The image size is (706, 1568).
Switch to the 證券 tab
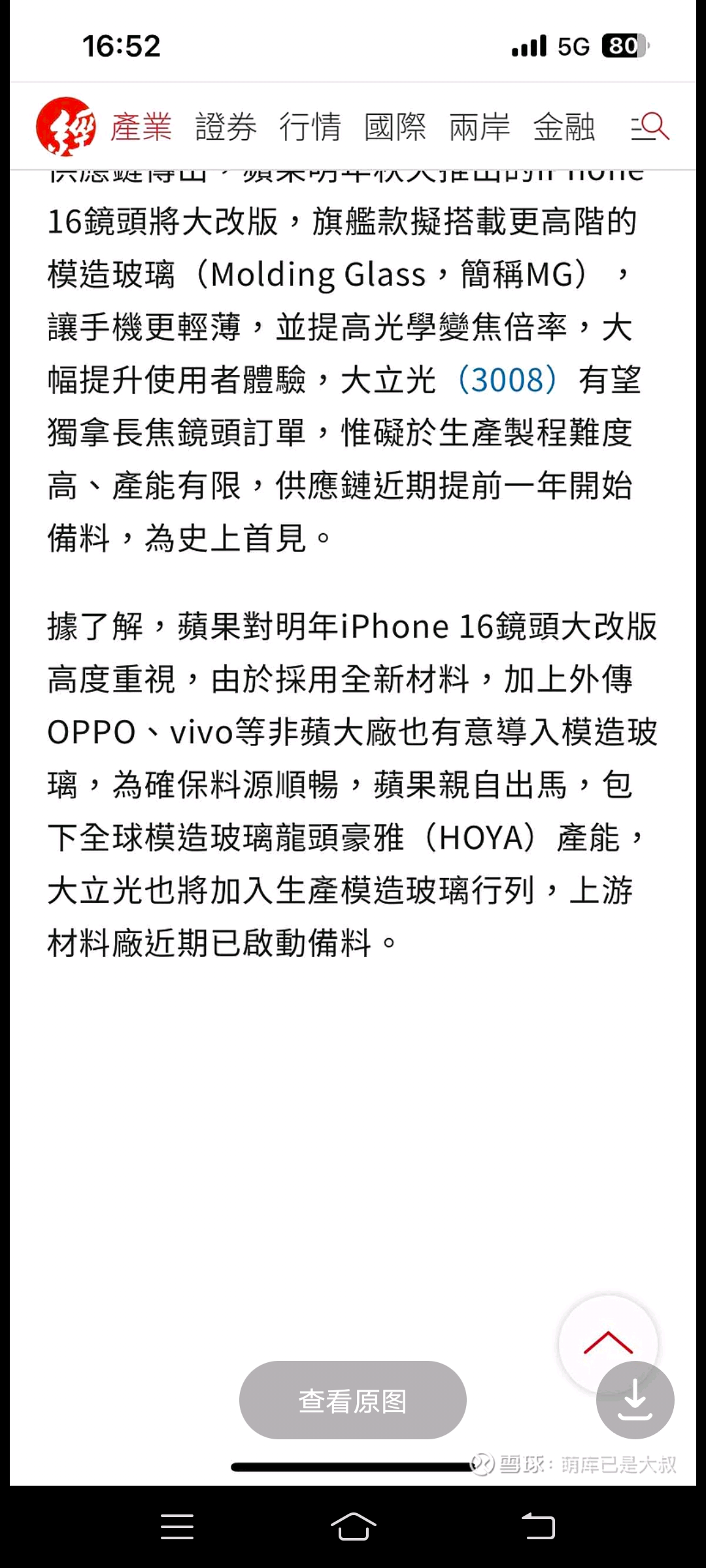click(x=226, y=127)
